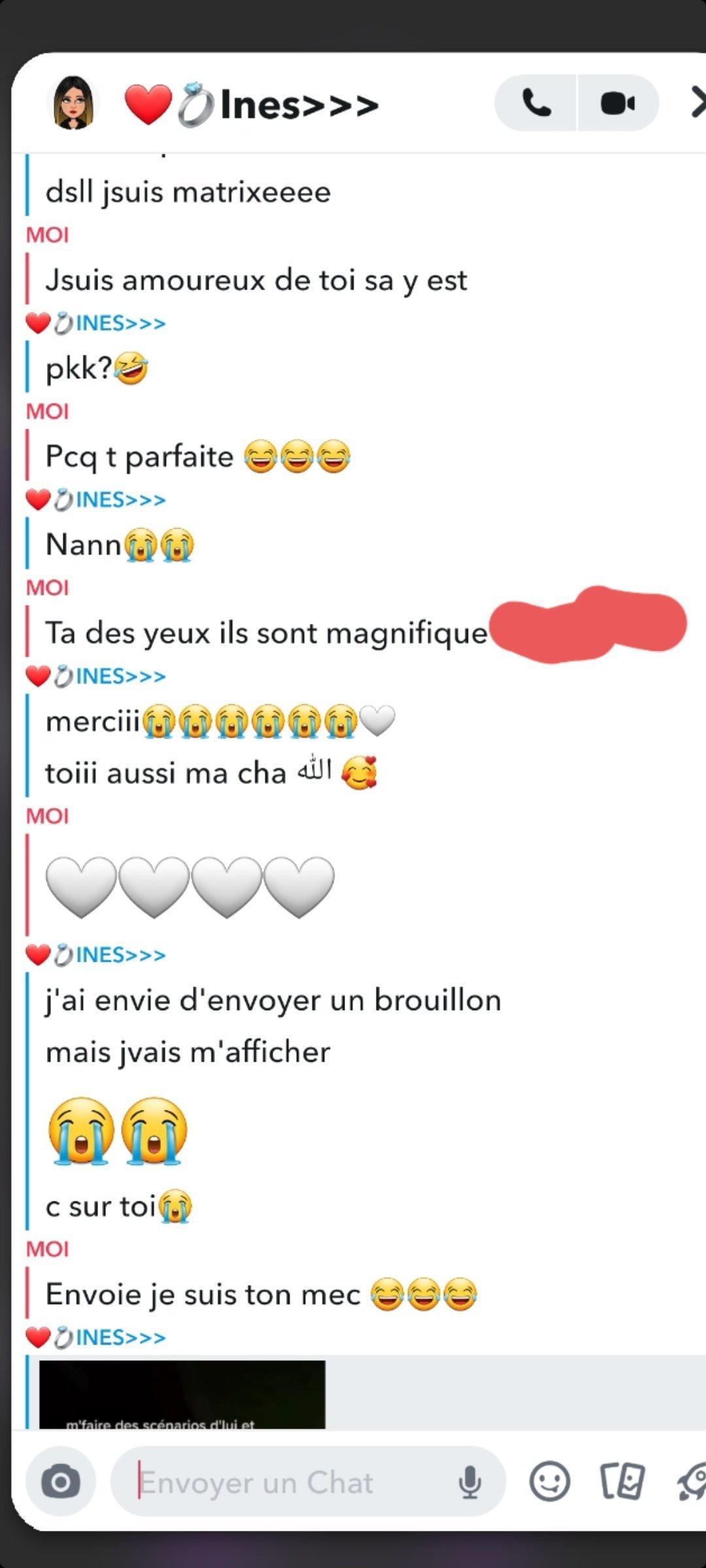The height and width of the screenshot is (1568, 706).
Task: Open the photo gallery cards icon
Action: point(622,1481)
